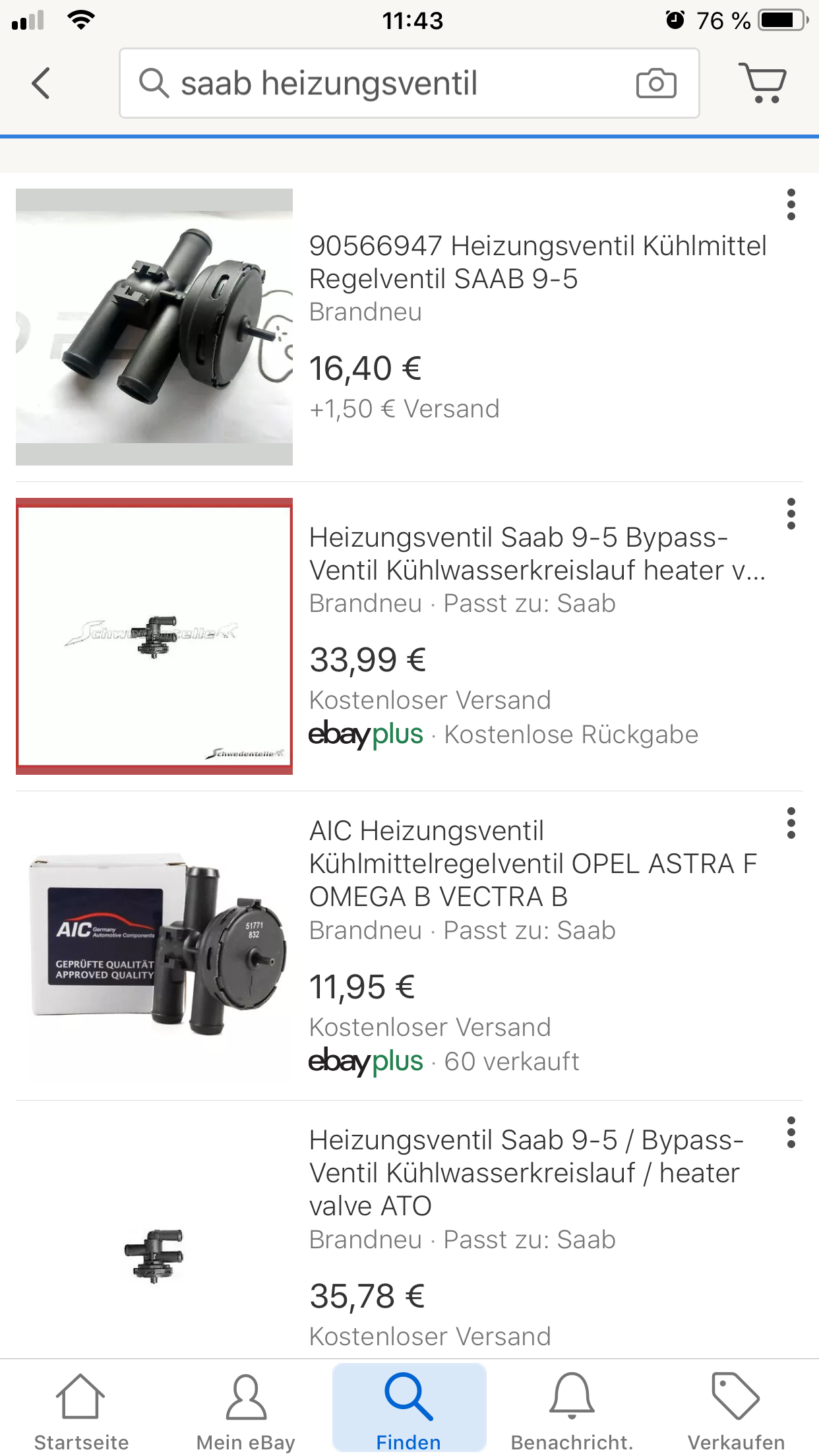Go back using the top-left arrow
Screen dimensions: 819x1456
pos(41,83)
